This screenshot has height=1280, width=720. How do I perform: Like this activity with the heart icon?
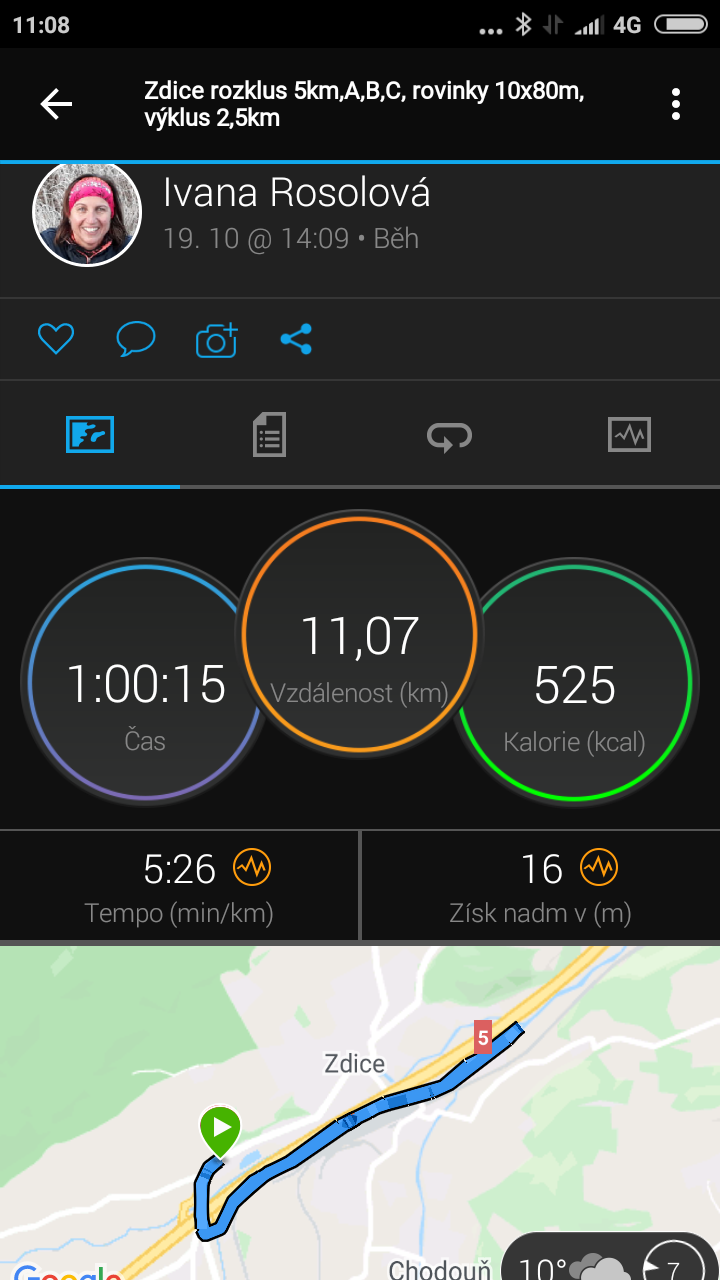tap(56, 340)
